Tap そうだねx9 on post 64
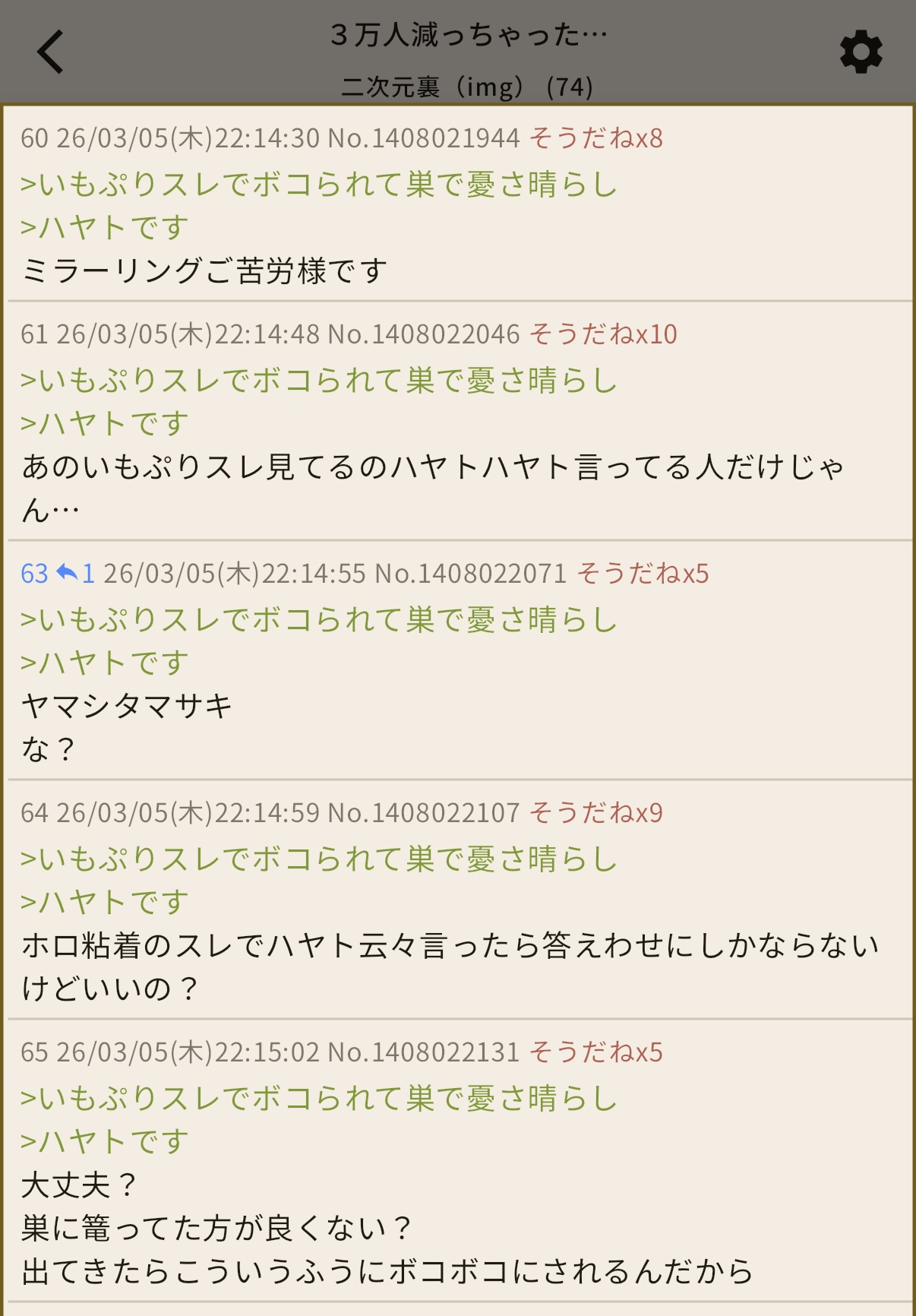 (x=595, y=813)
